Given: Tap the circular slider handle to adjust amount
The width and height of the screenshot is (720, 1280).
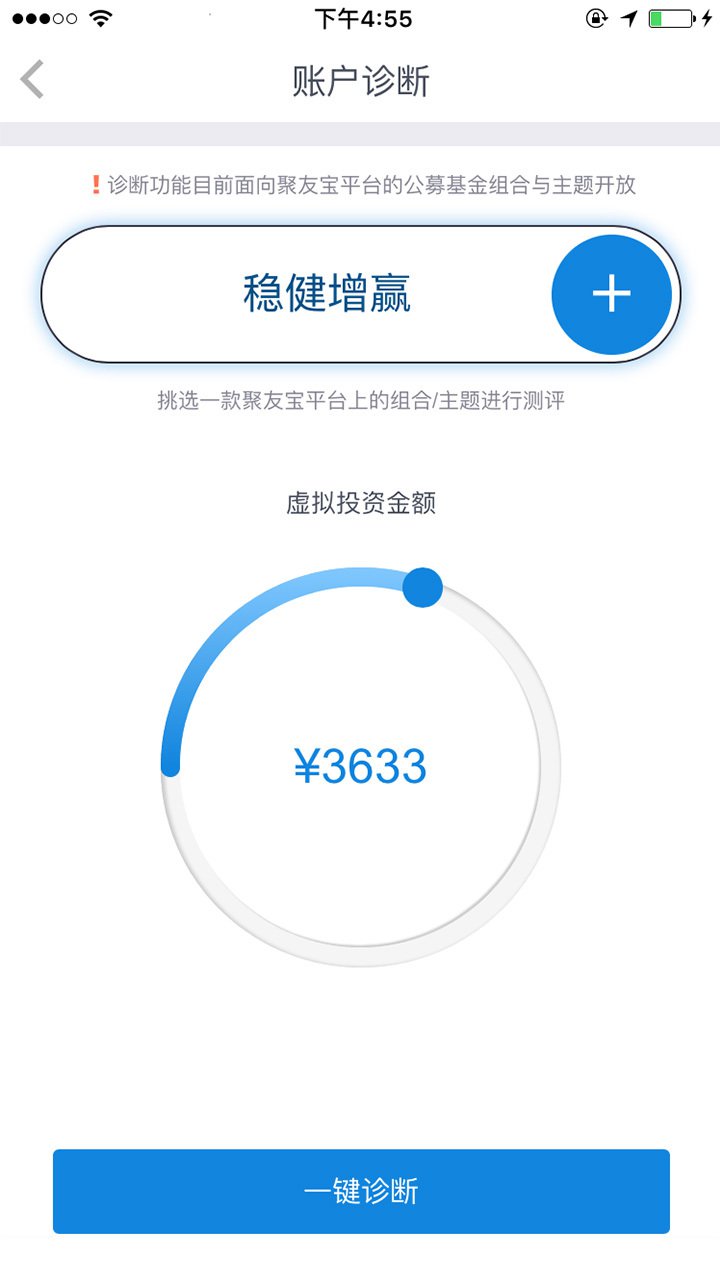Looking at the screenshot, I should [x=421, y=589].
